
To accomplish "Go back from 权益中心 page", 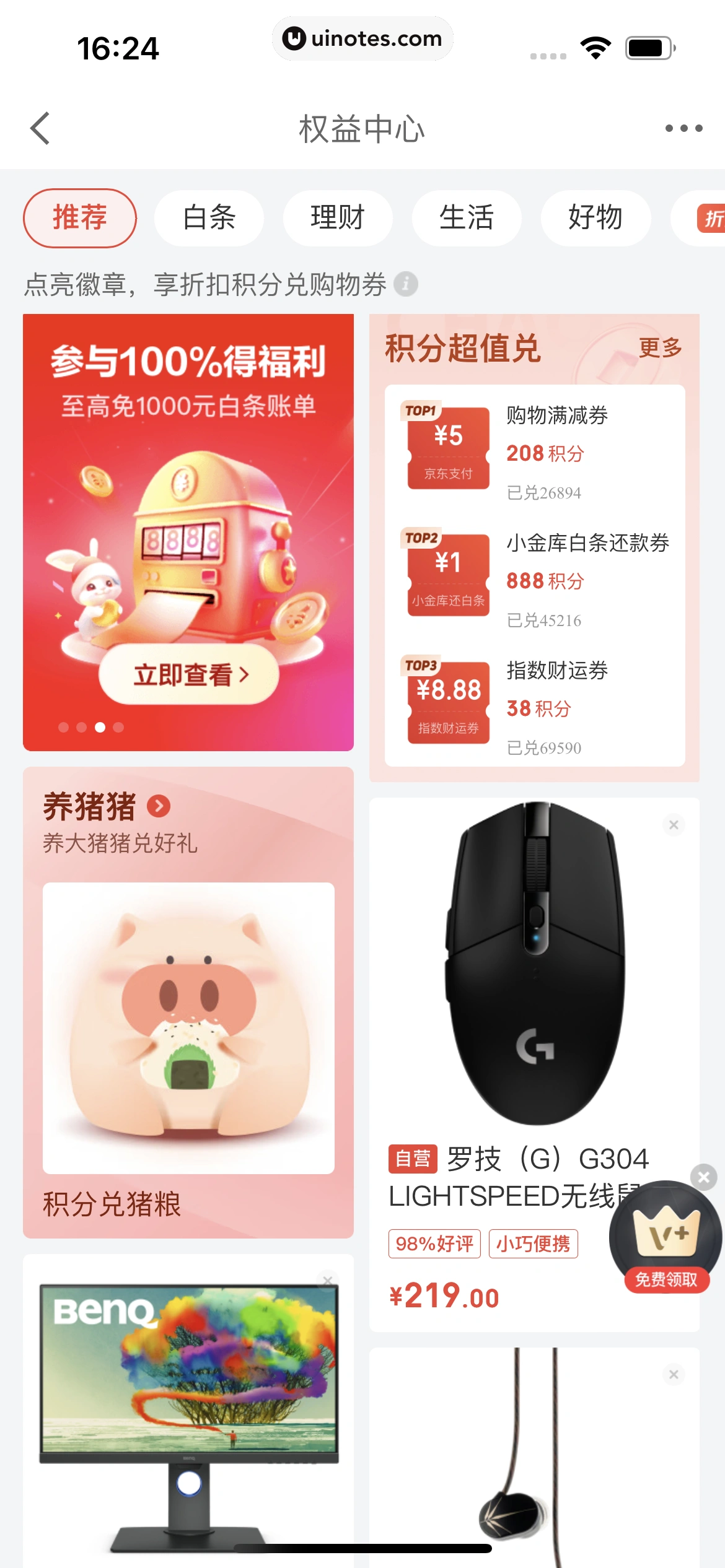I will [40, 128].
